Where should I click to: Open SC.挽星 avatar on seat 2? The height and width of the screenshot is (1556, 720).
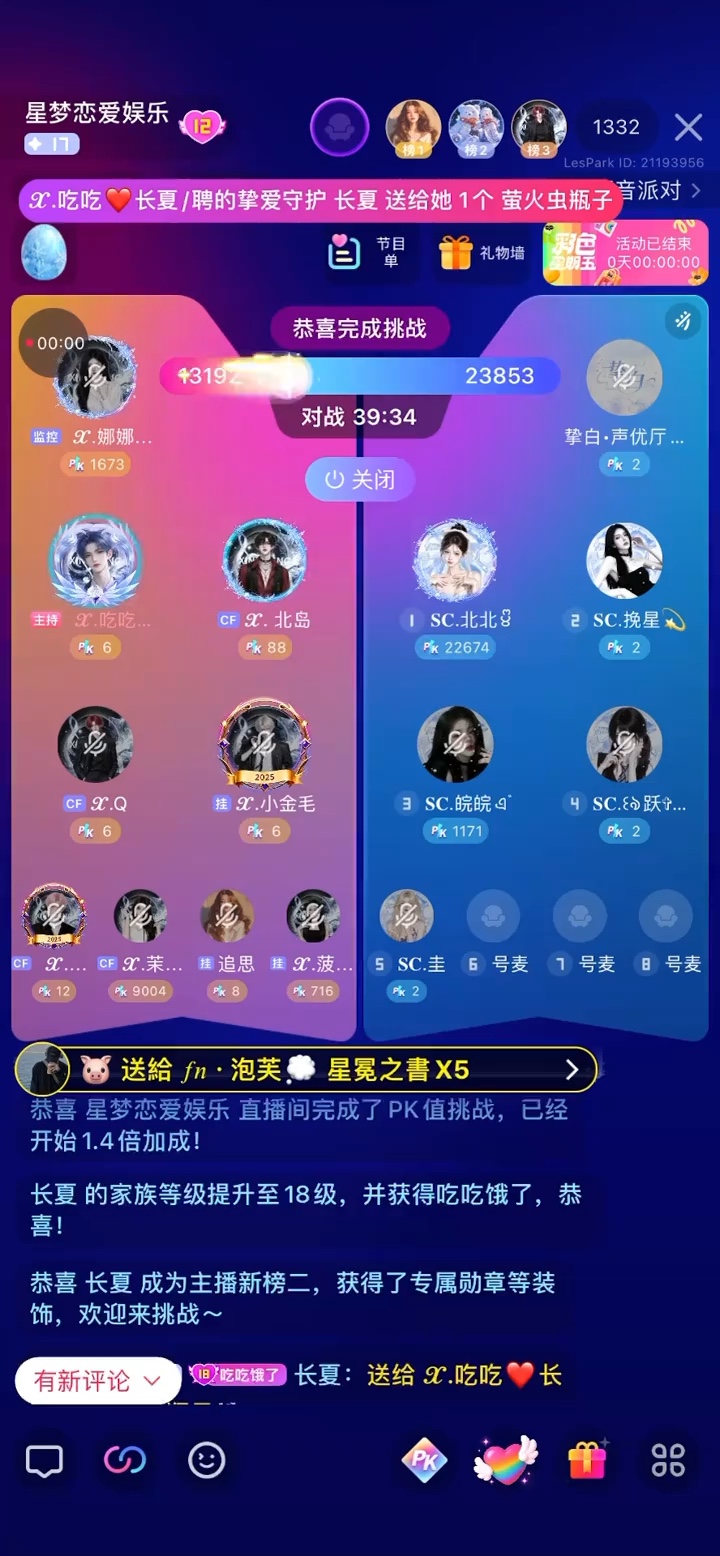point(624,561)
